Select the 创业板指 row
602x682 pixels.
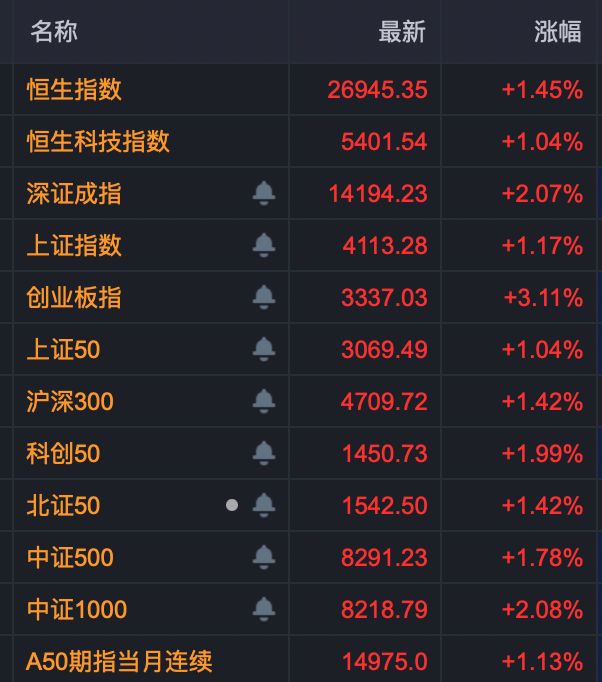(75, 298)
